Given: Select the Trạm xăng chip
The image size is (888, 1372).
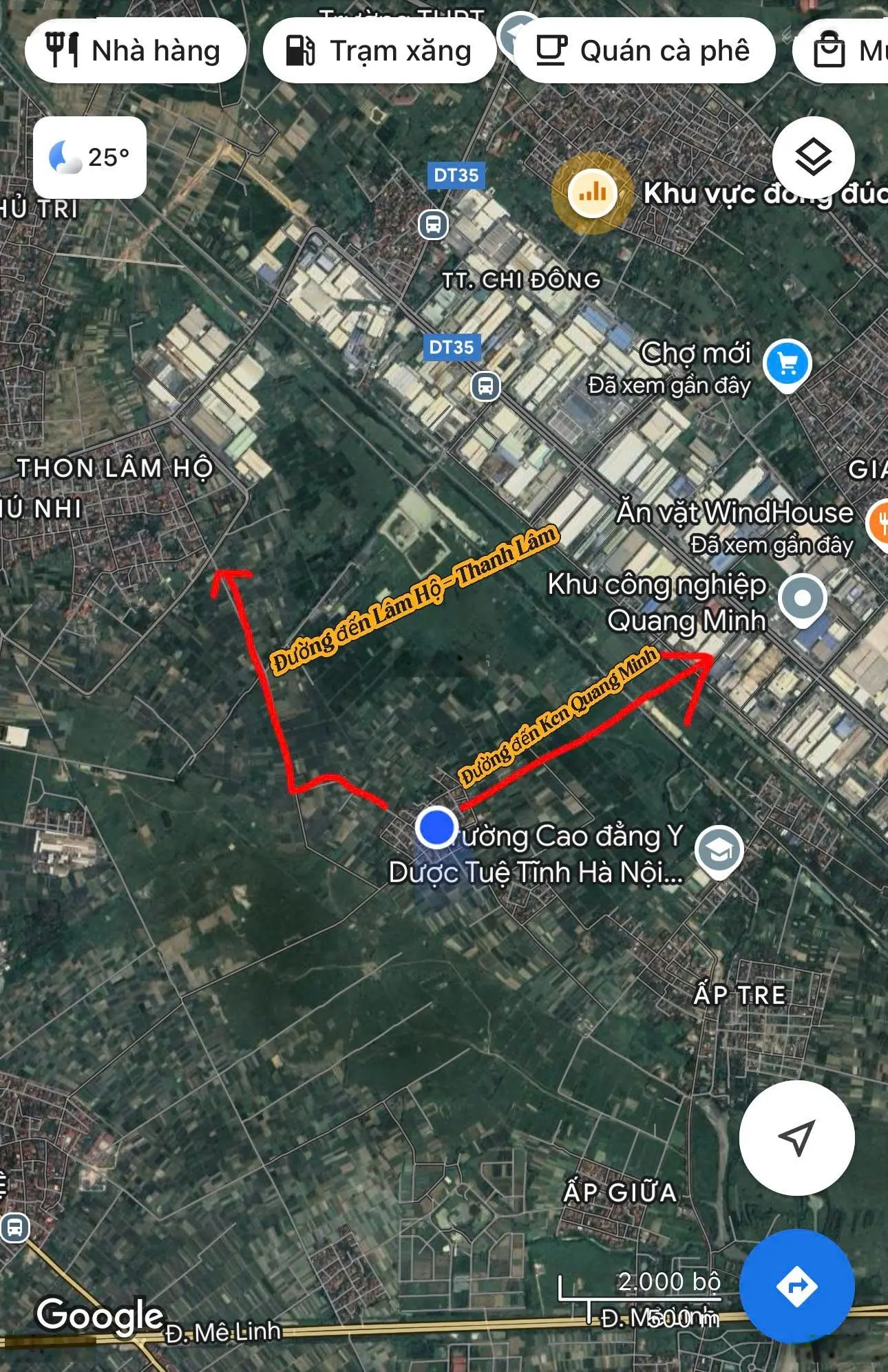Looking at the screenshot, I should click(x=379, y=51).
